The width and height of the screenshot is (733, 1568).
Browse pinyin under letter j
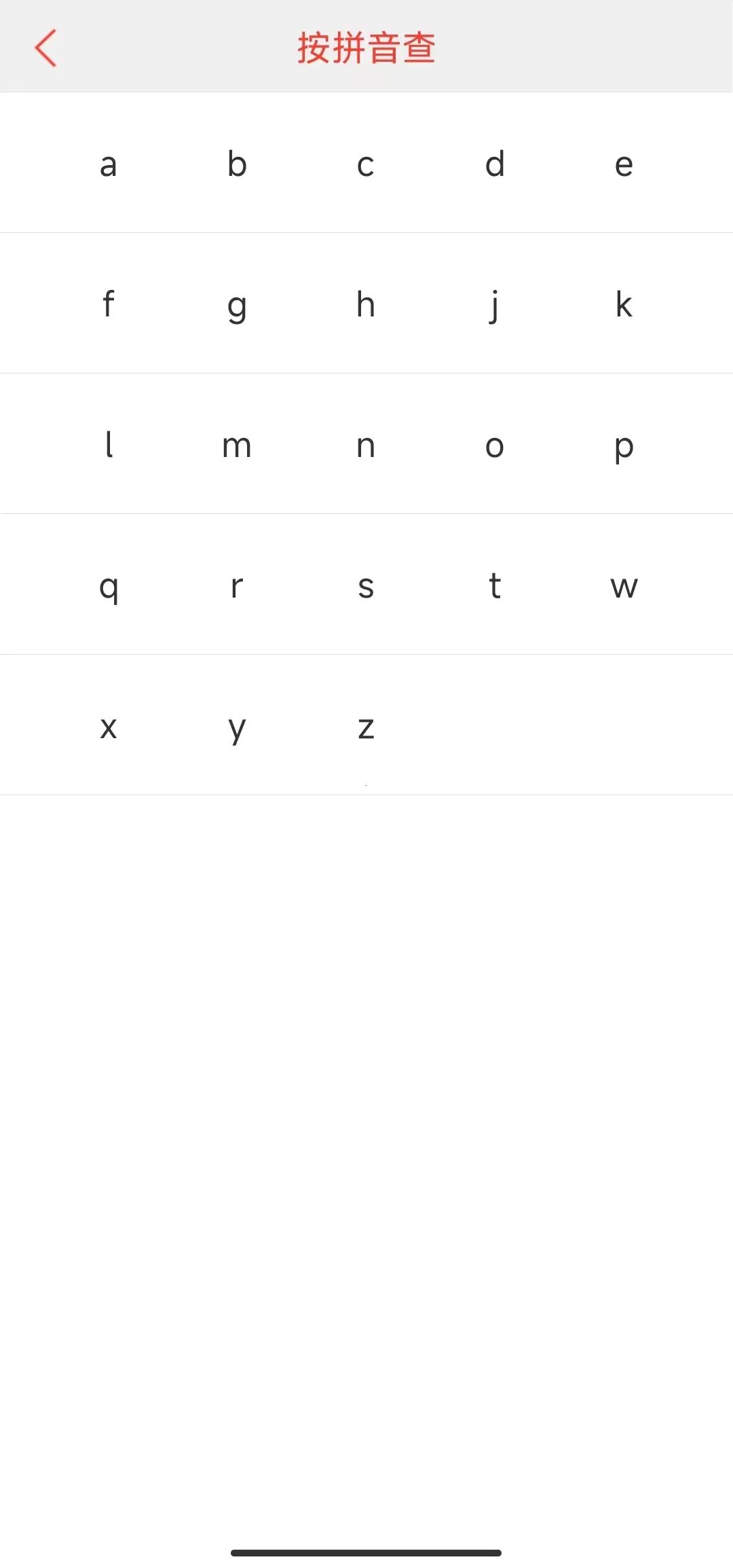[x=495, y=304]
